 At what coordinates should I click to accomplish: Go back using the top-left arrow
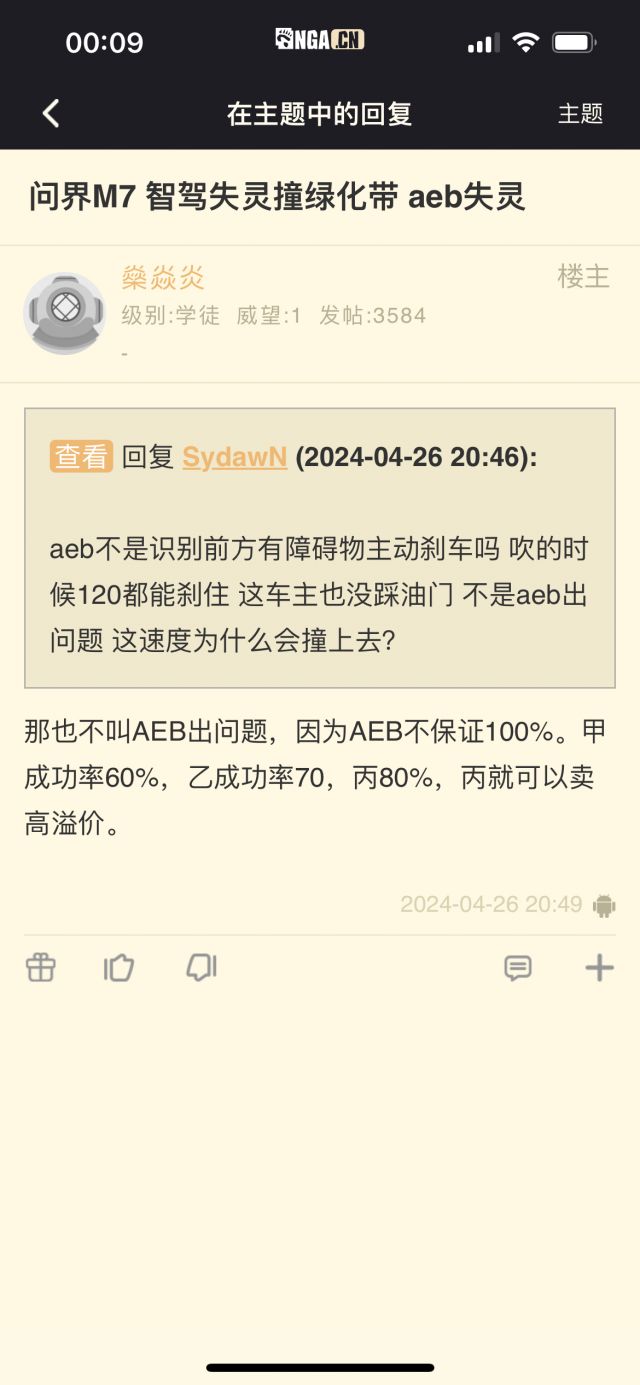(51, 114)
